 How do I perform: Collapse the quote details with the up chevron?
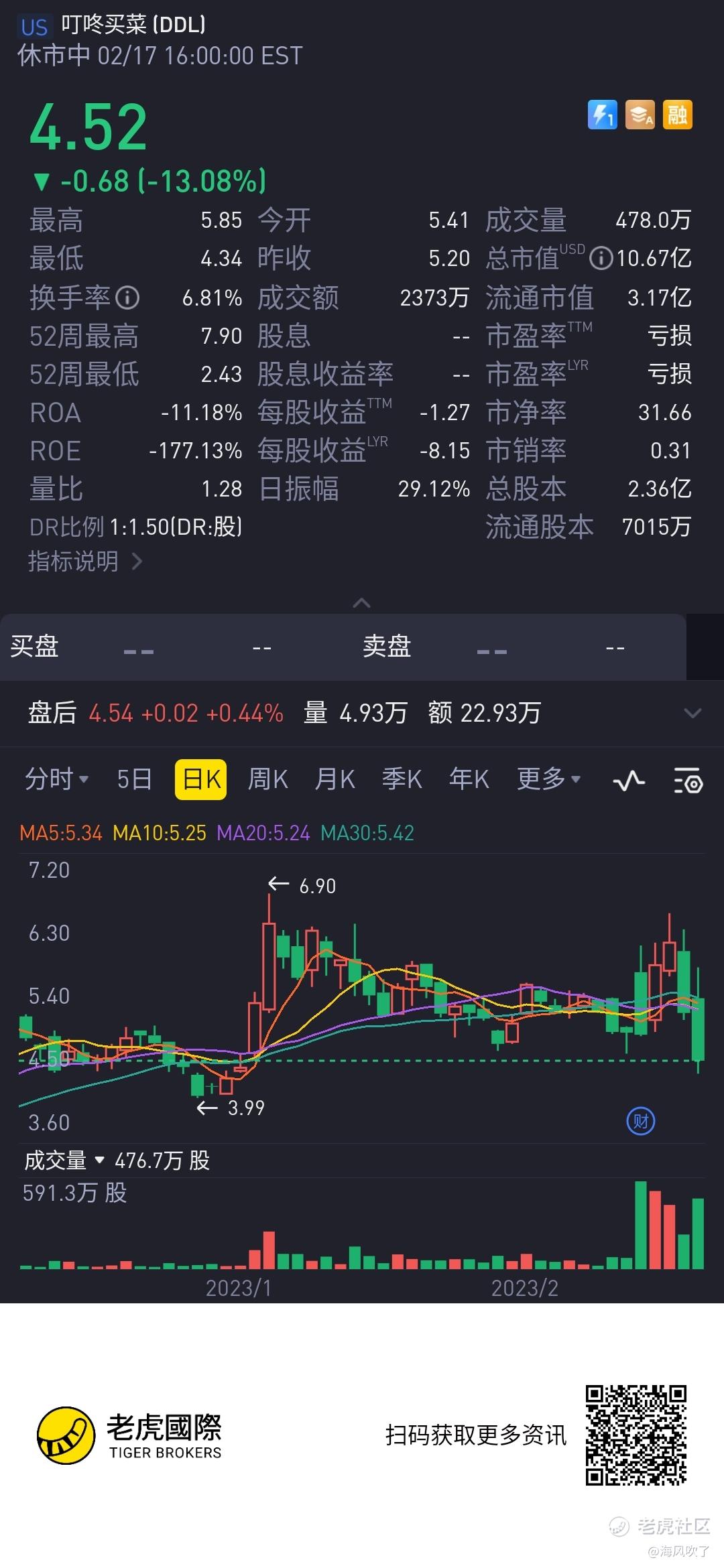(362, 603)
